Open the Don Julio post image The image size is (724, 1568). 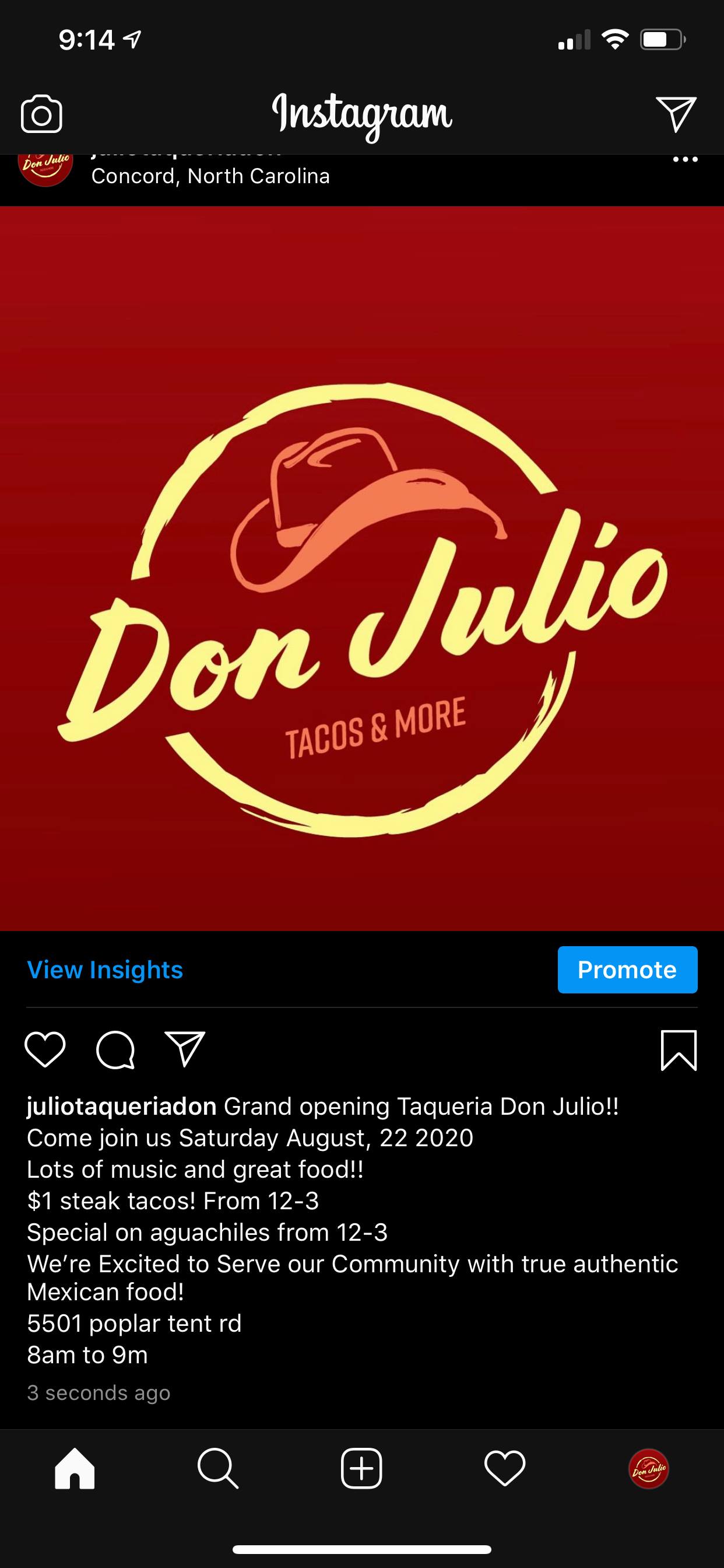click(362, 568)
